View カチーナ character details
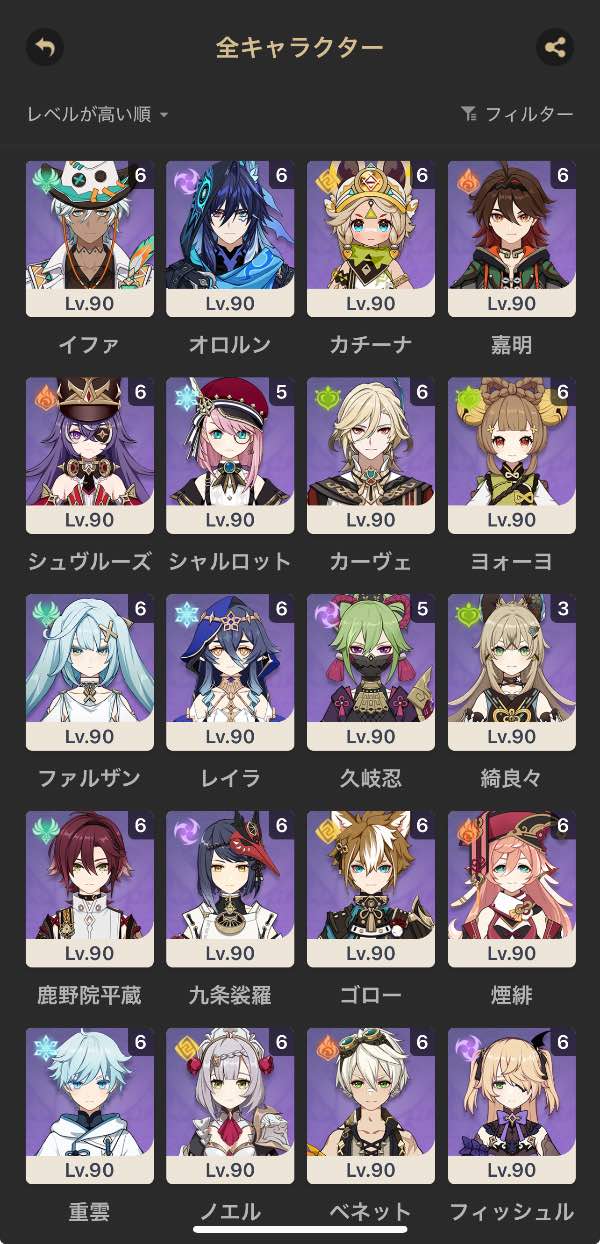Viewport: 600px width, 1244px height. [x=371, y=238]
